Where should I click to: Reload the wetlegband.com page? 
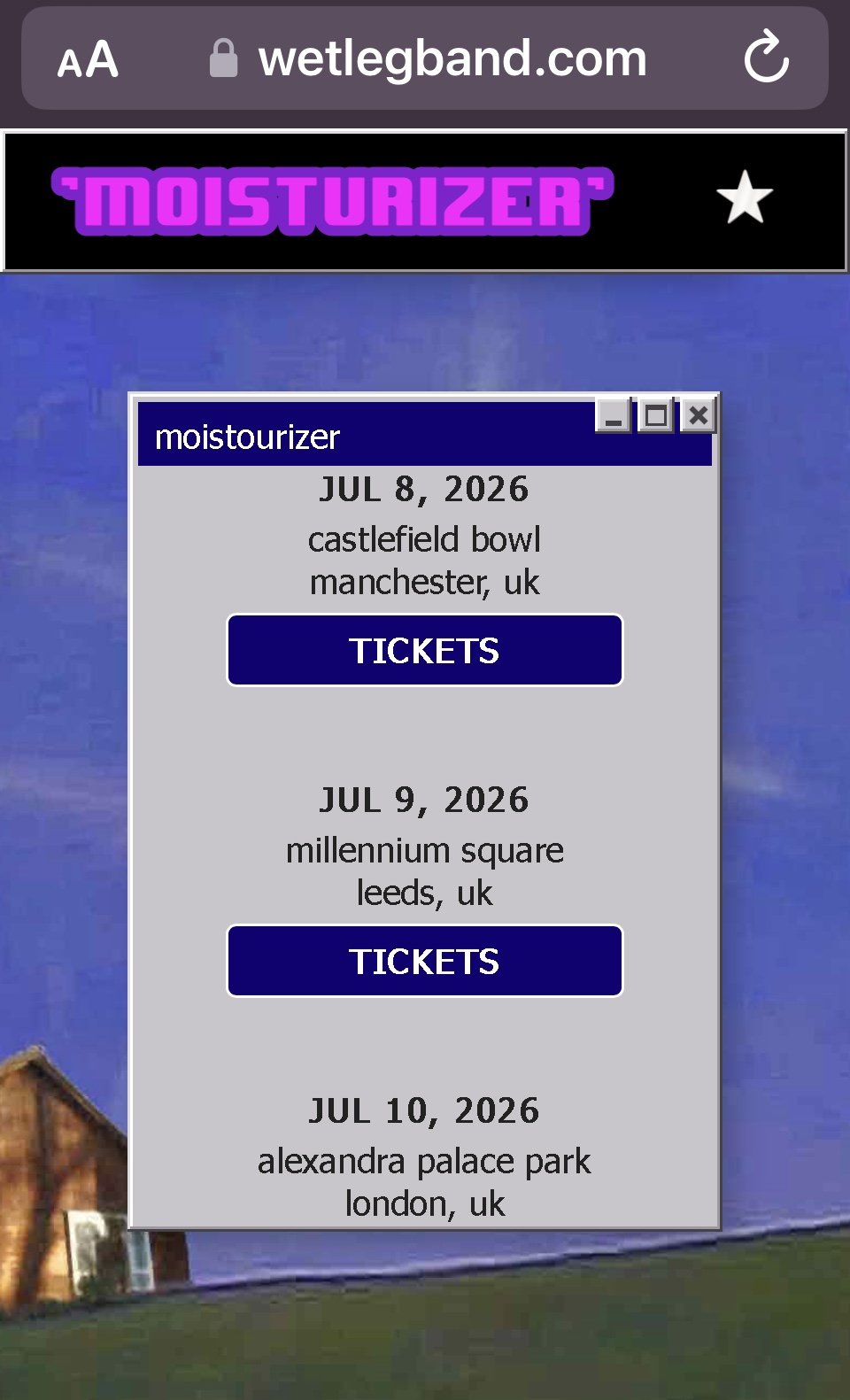[x=766, y=58]
